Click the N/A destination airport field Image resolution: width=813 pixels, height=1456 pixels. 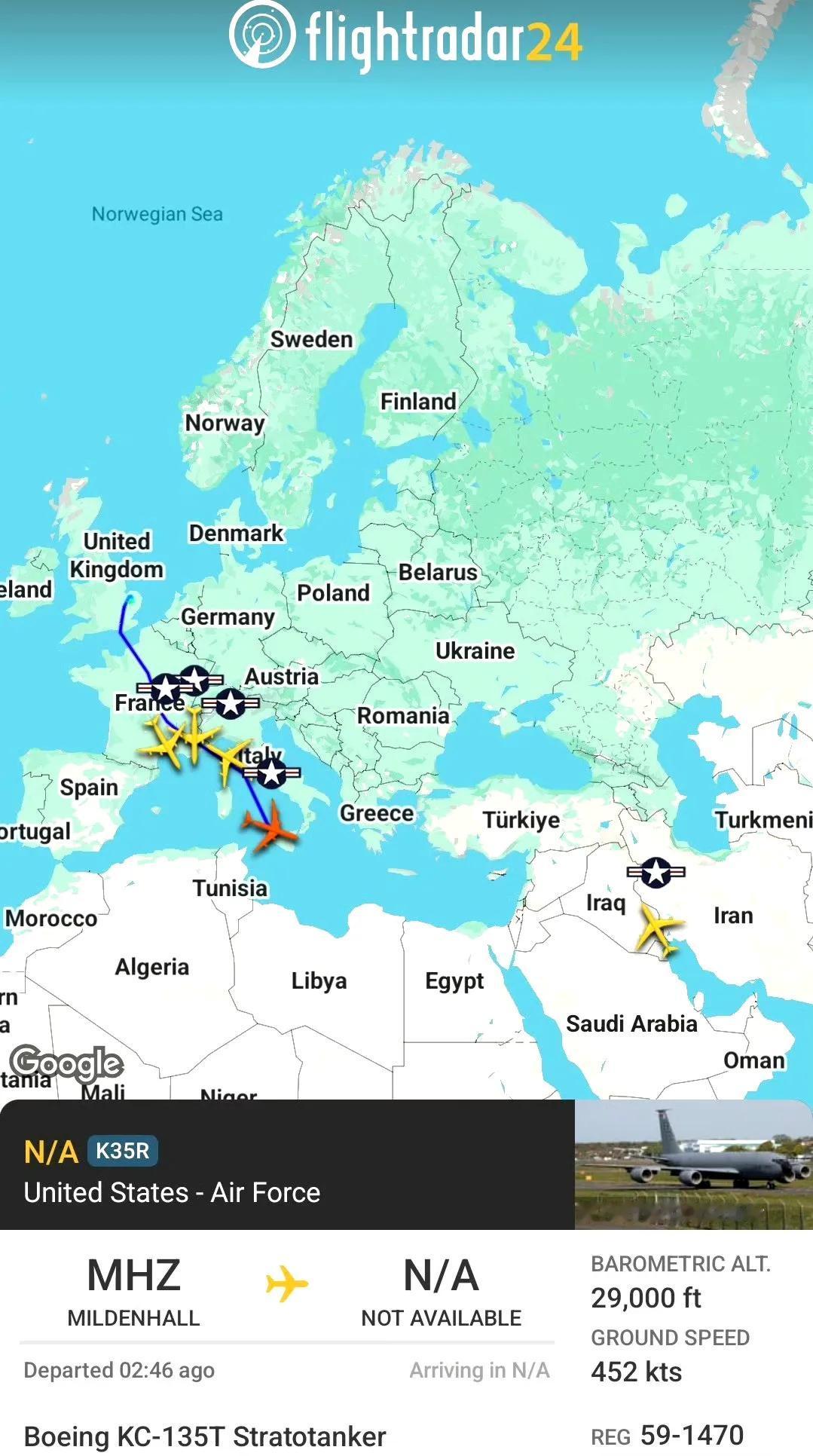440,1277
